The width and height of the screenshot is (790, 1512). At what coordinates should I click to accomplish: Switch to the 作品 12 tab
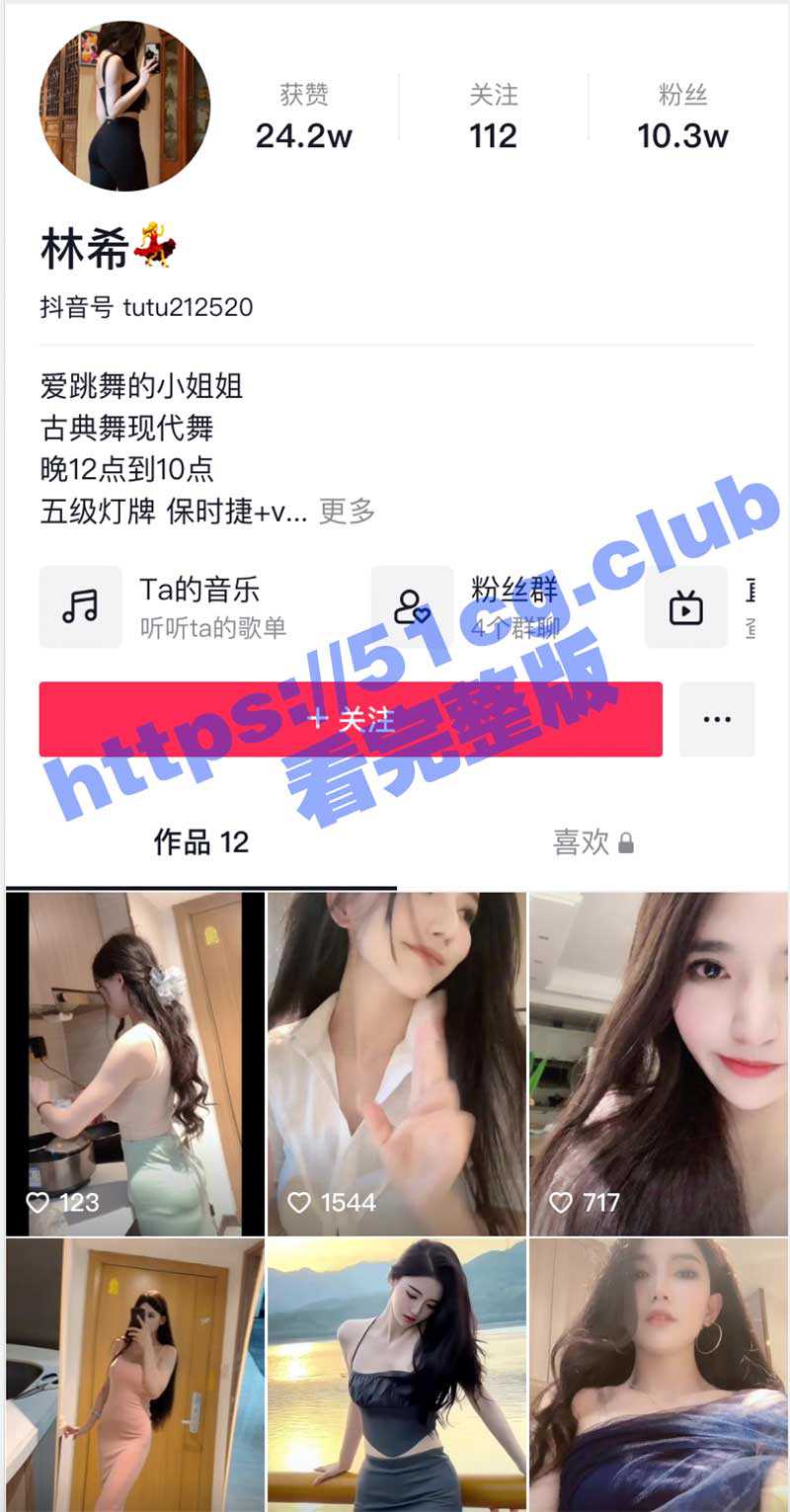[201, 842]
